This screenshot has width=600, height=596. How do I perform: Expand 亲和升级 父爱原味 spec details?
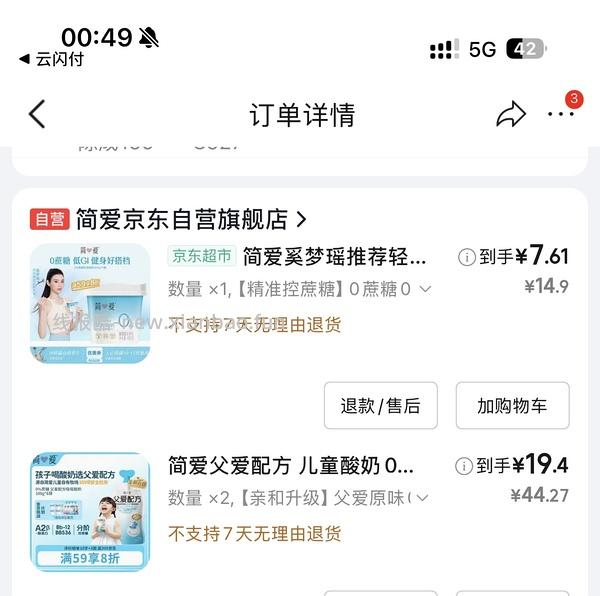coord(420,497)
